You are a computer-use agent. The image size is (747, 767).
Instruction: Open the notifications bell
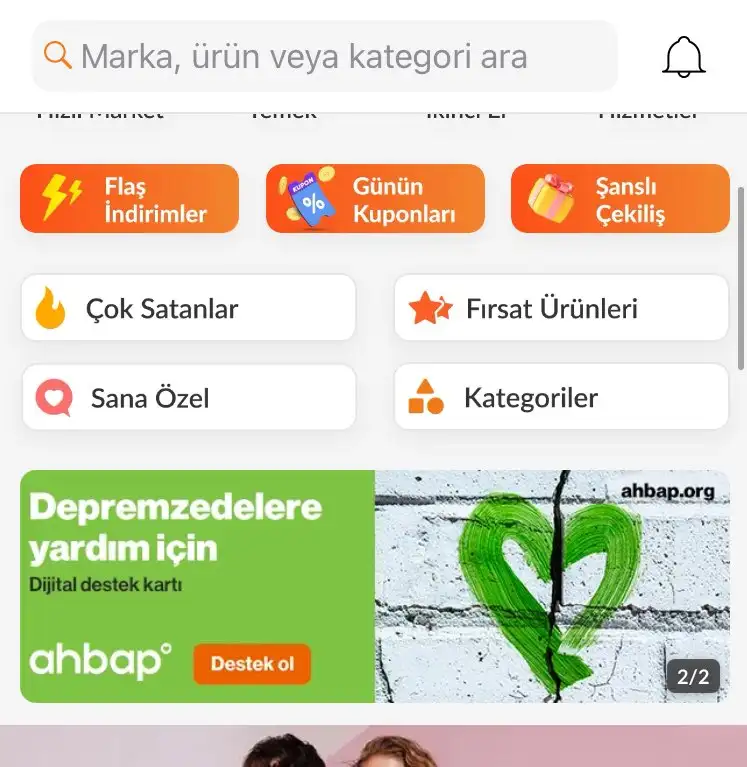click(x=684, y=57)
